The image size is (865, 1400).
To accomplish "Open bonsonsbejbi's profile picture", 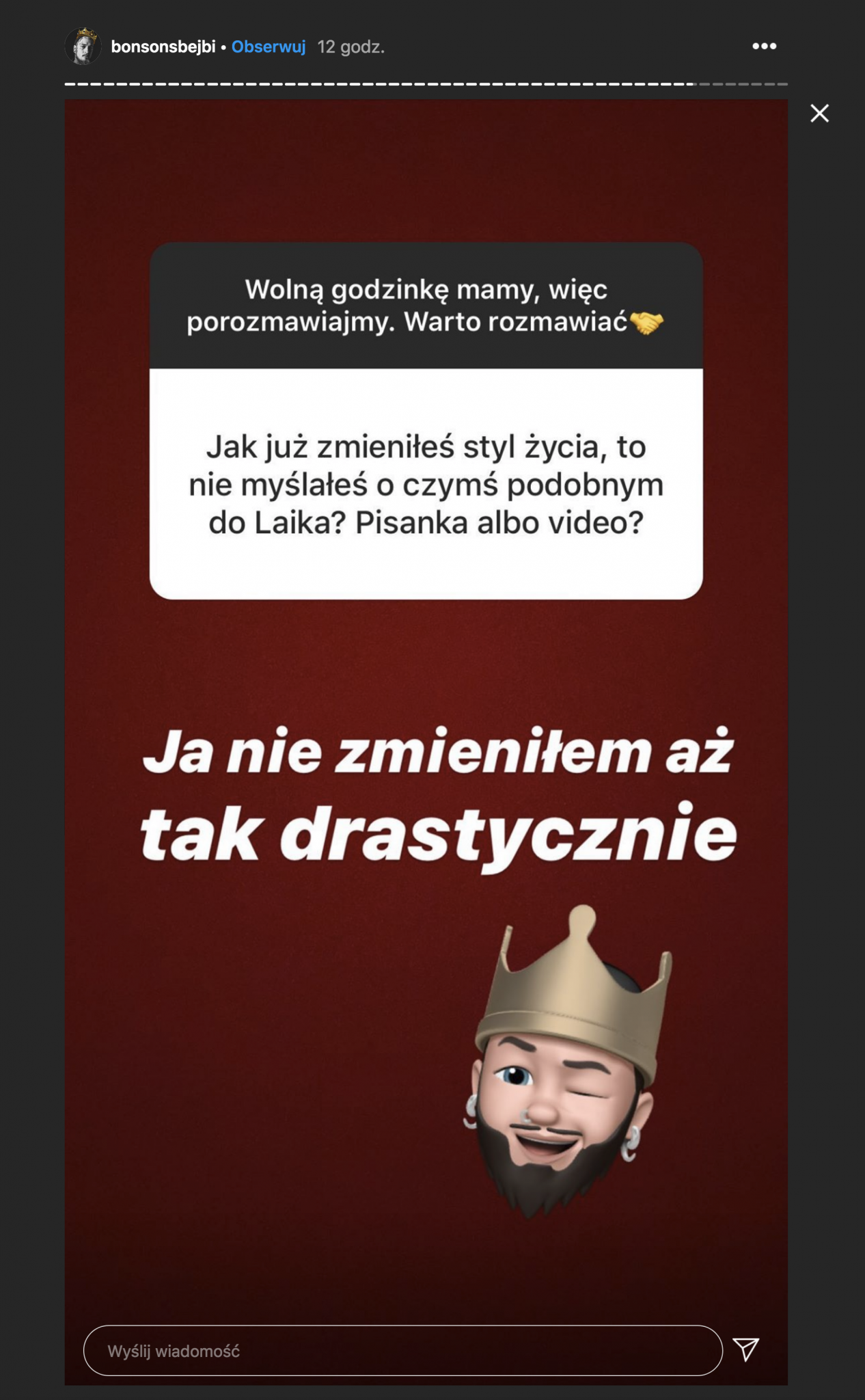I will coord(83,46).
